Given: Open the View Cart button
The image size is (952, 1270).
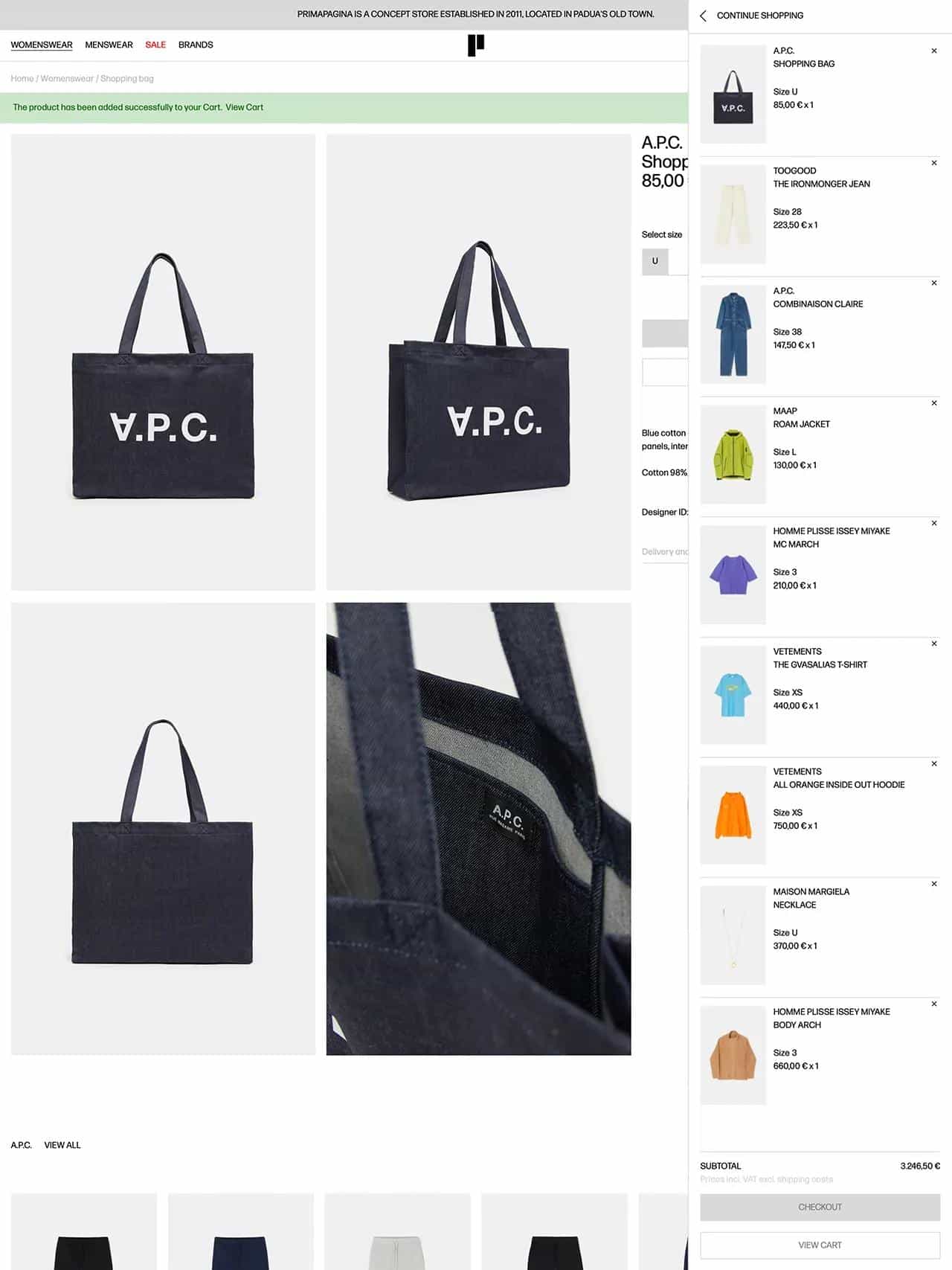Looking at the screenshot, I should [820, 1245].
